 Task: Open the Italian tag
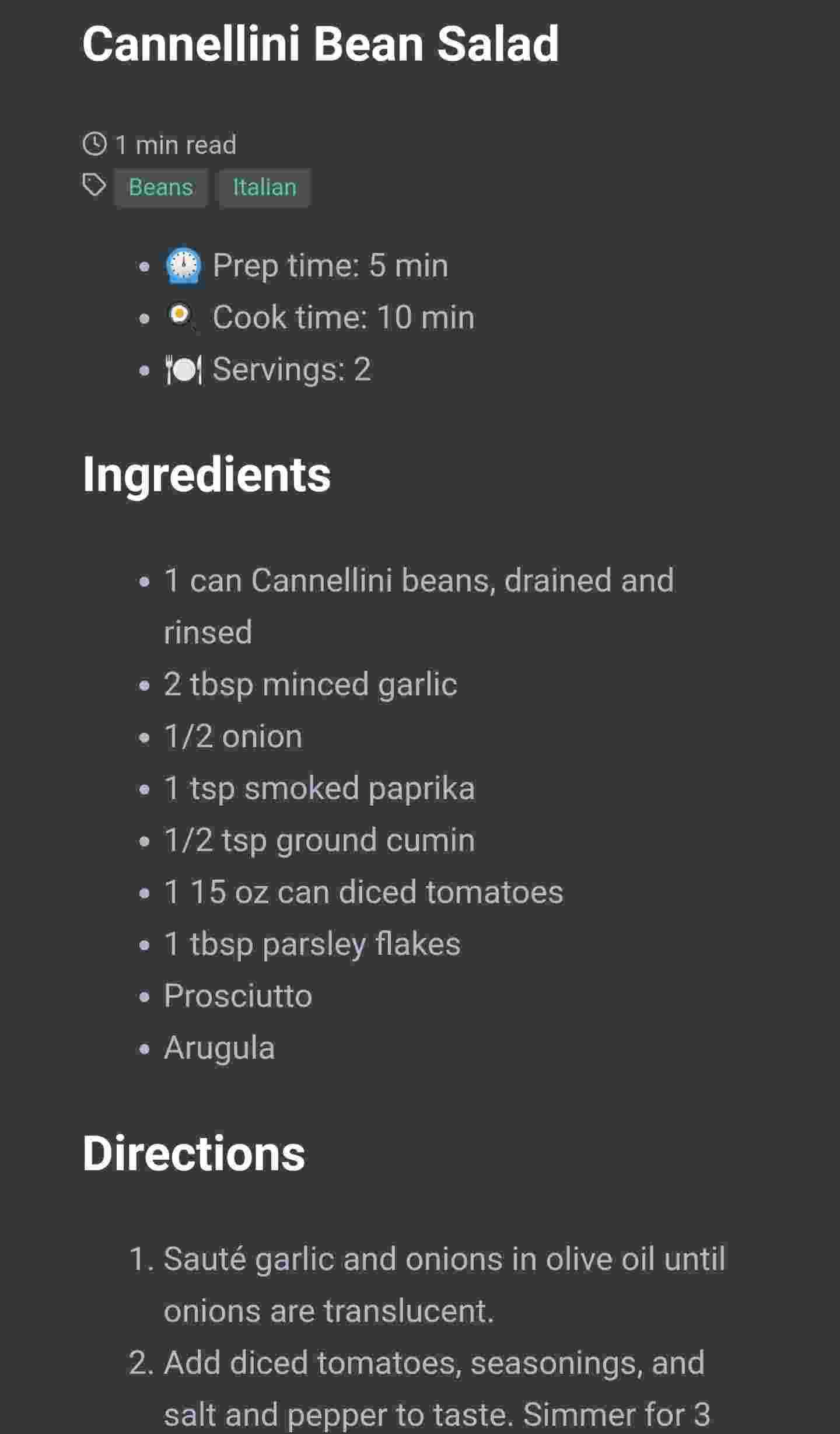pos(264,188)
